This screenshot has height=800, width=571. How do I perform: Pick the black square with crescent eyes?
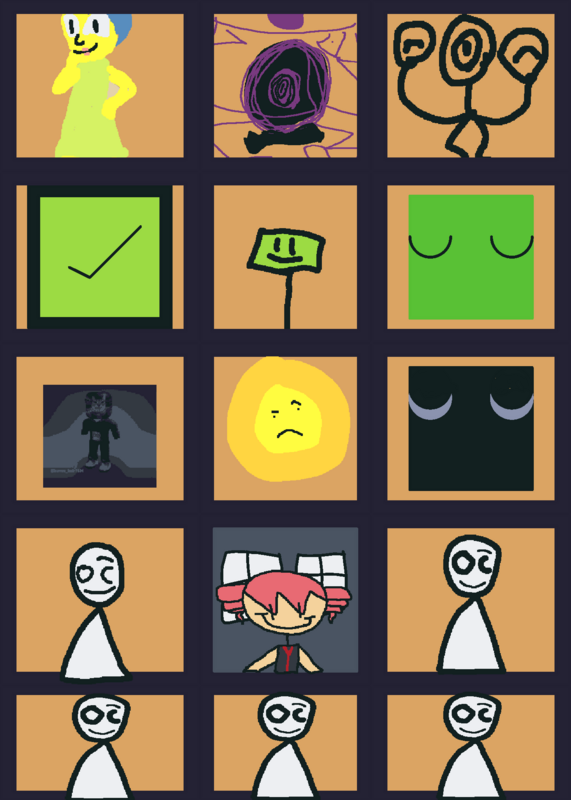point(470,429)
